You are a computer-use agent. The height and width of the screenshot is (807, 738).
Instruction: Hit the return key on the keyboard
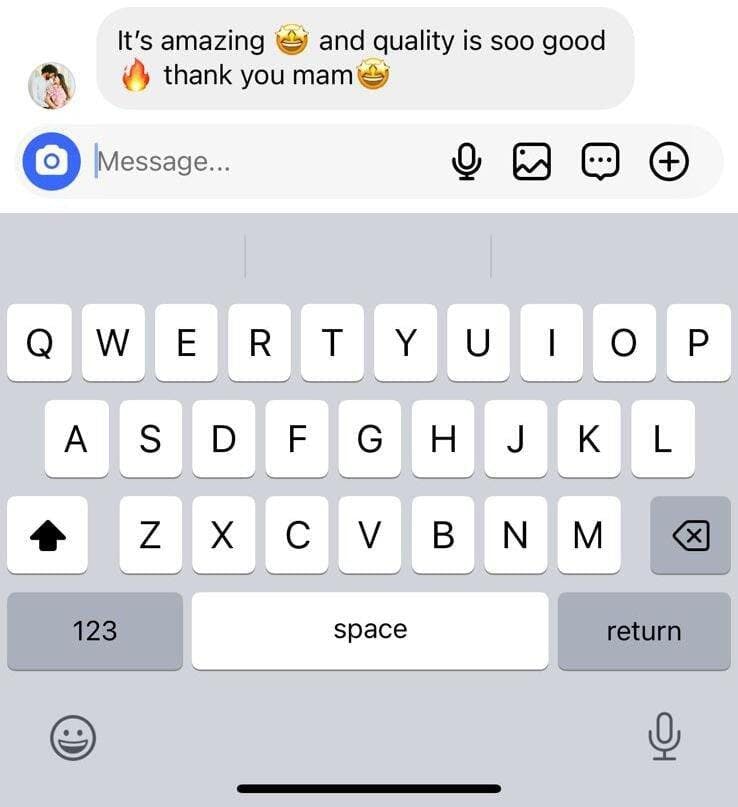[643, 631]
